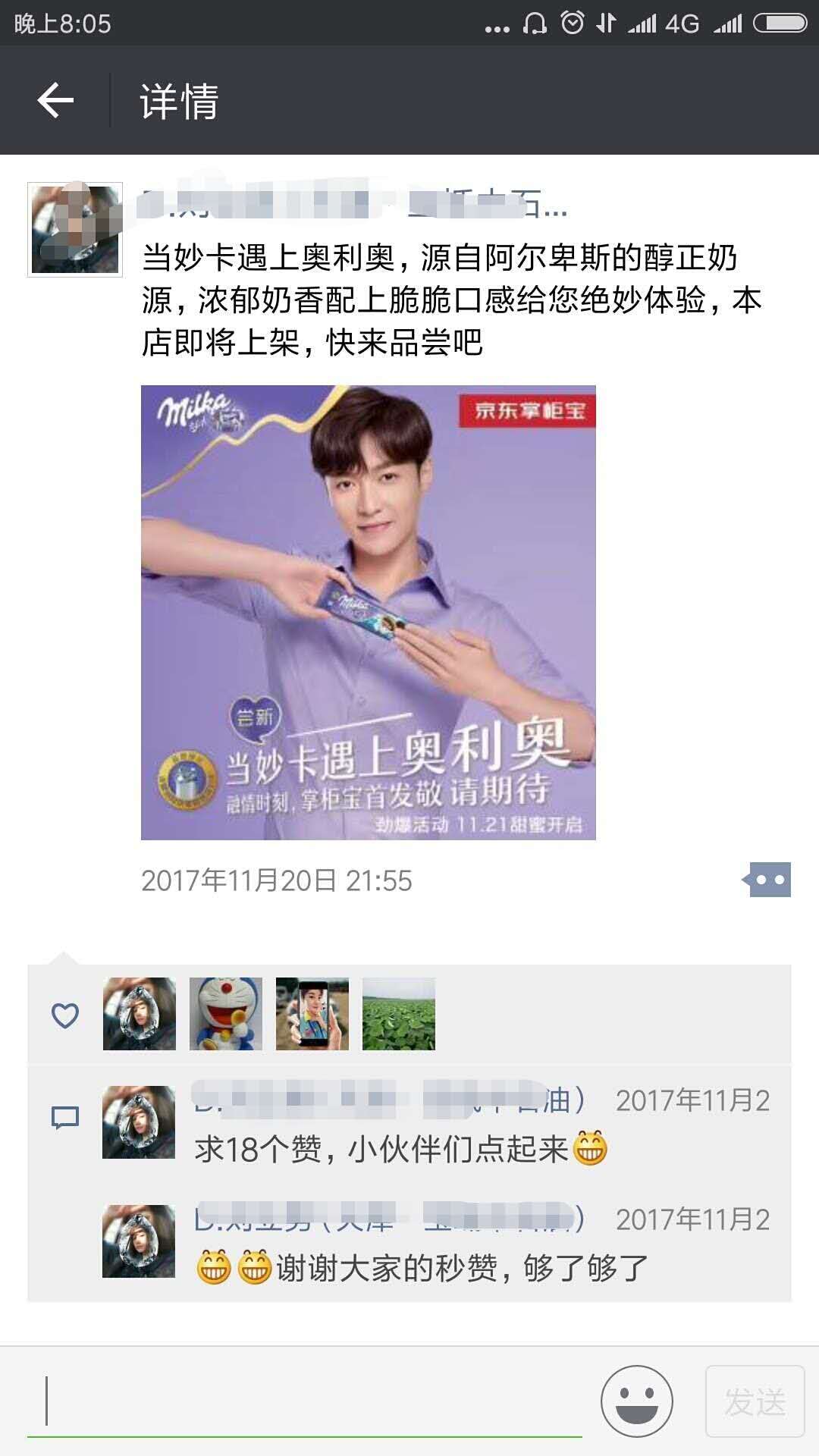The width and height of the screenshot is (819, 1456).
Task: Open the emoji picker
Action: [636, 1401]
